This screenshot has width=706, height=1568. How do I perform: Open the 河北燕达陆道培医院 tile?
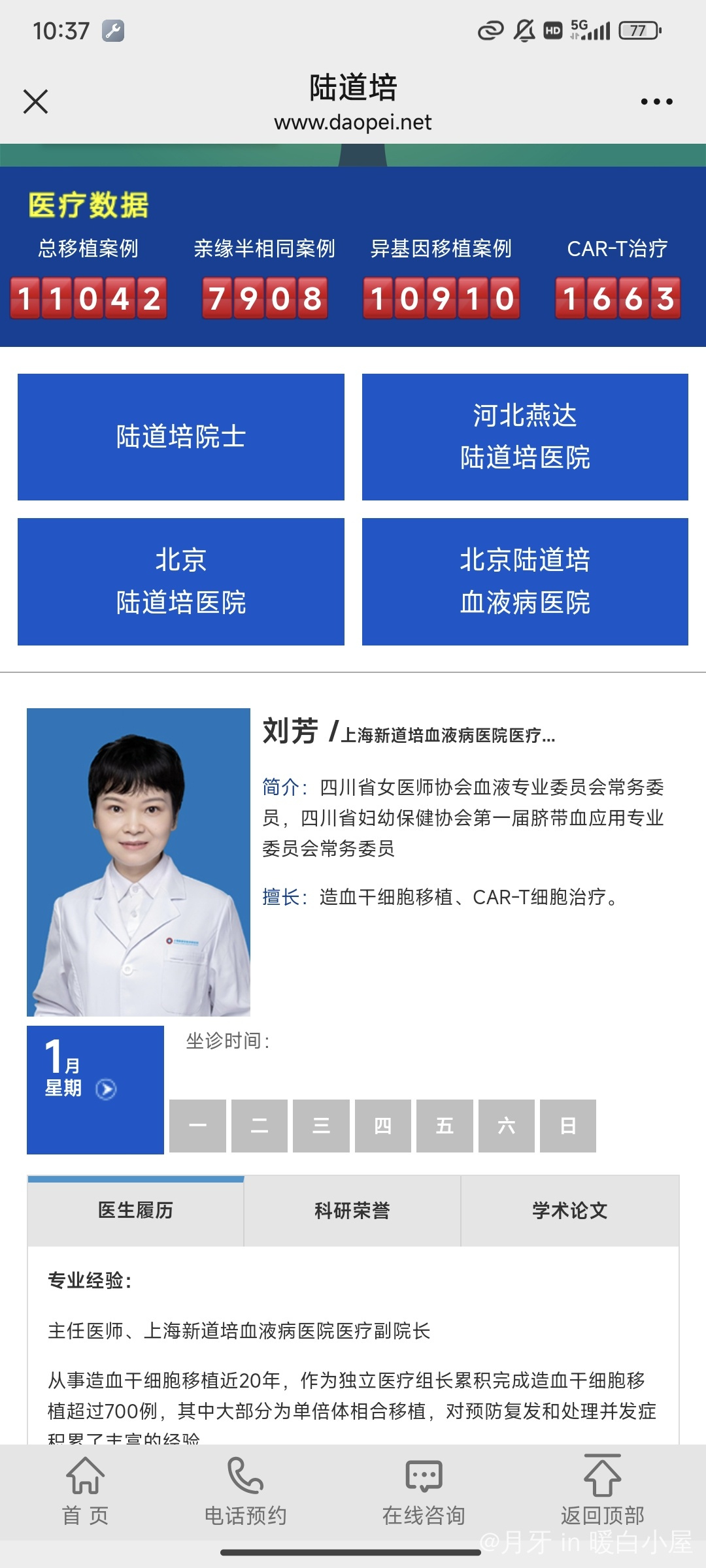525,437
